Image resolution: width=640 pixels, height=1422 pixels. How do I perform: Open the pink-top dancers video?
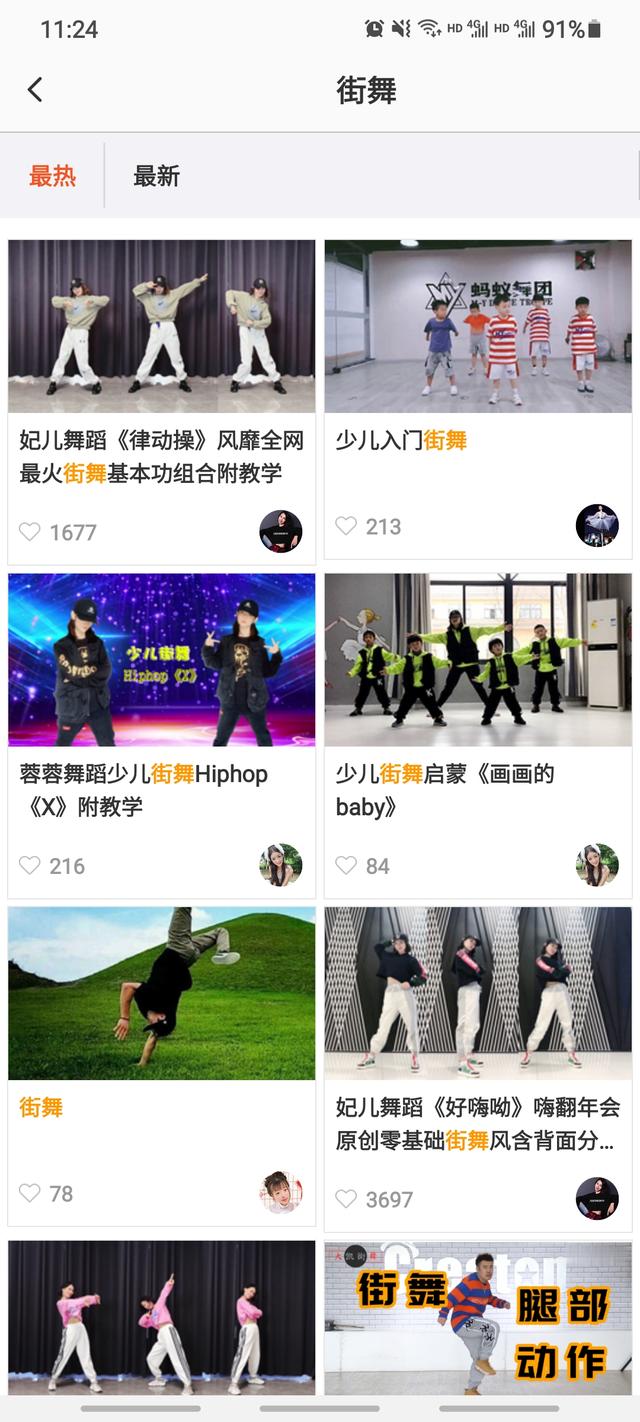162,1318
